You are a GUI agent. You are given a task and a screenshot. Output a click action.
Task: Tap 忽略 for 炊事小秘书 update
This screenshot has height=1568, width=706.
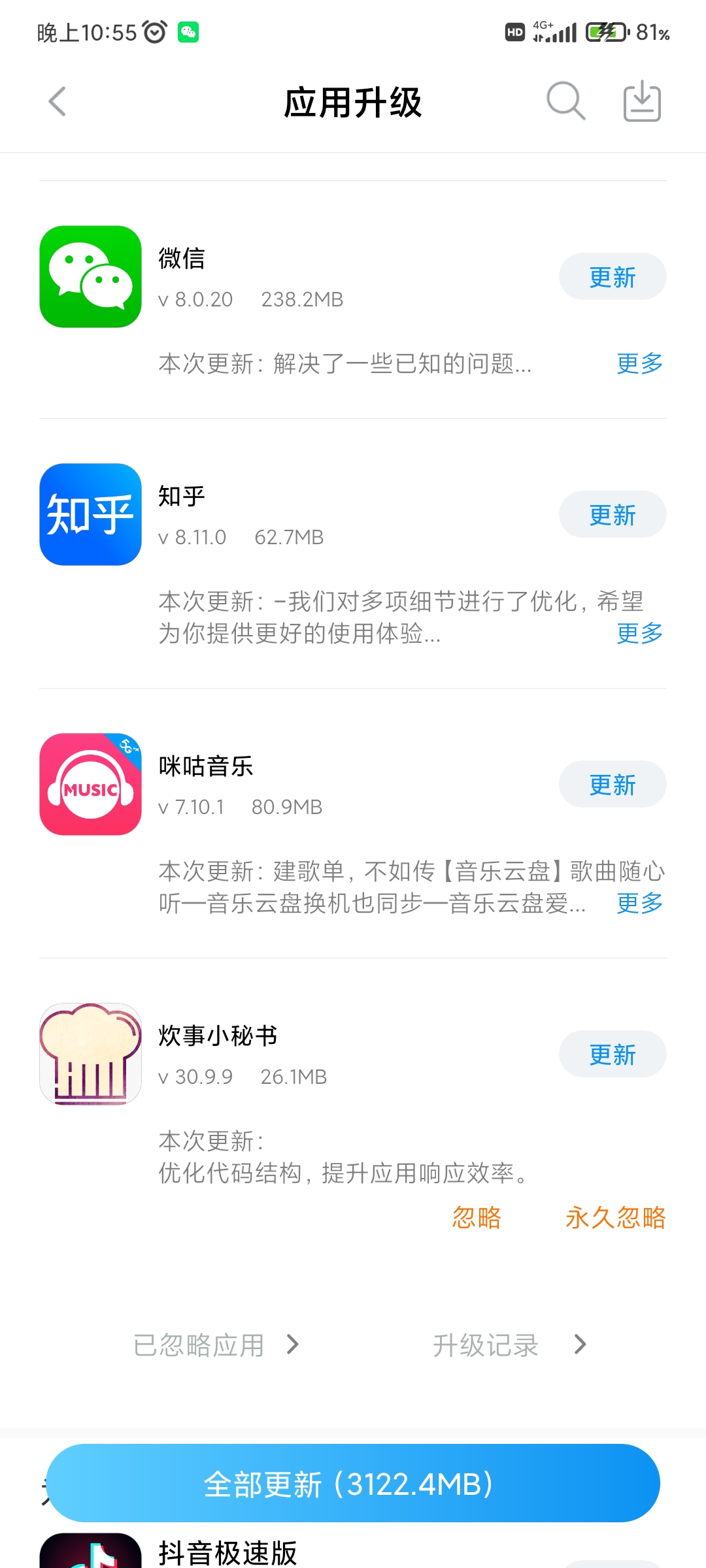(x=477, y=1218)
